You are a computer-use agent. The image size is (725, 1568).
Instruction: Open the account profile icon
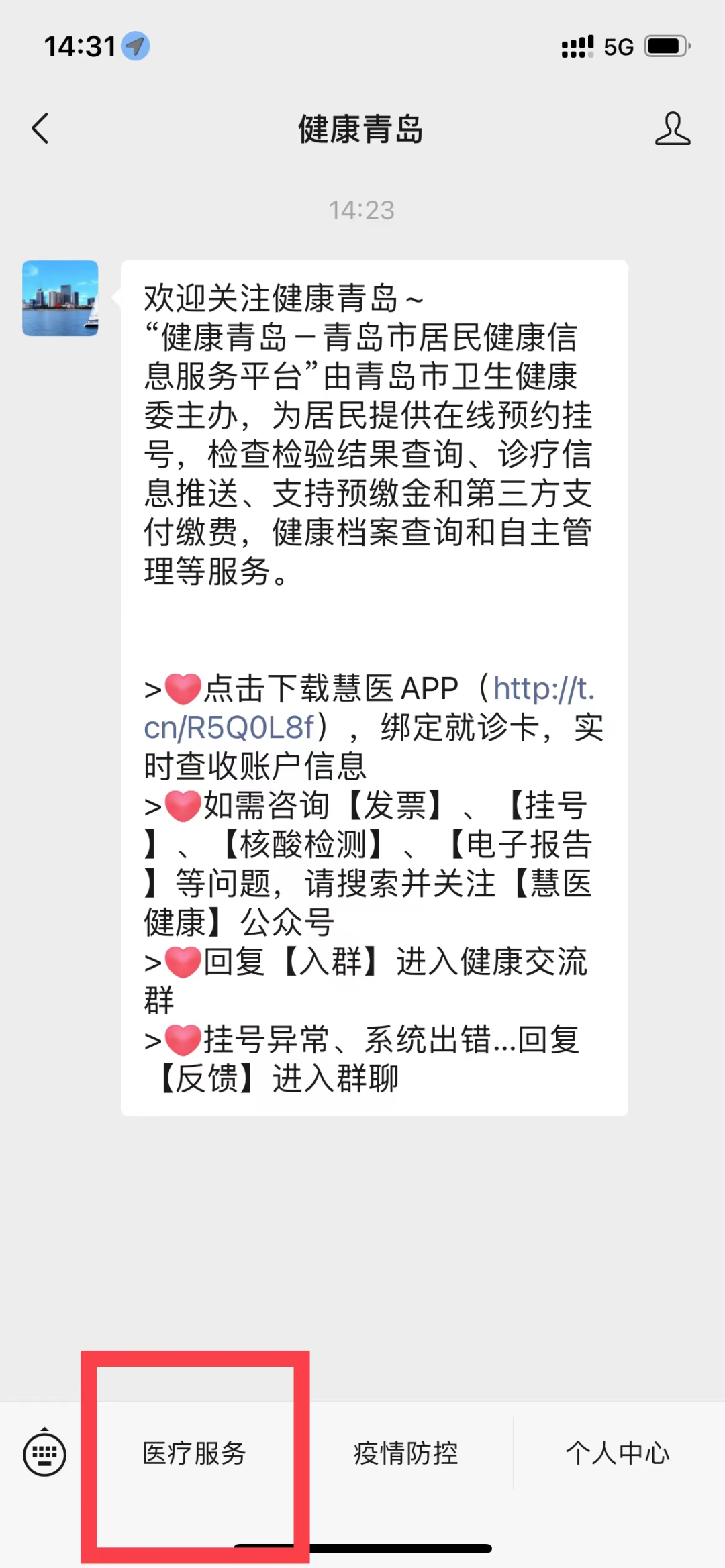point(672,128)
